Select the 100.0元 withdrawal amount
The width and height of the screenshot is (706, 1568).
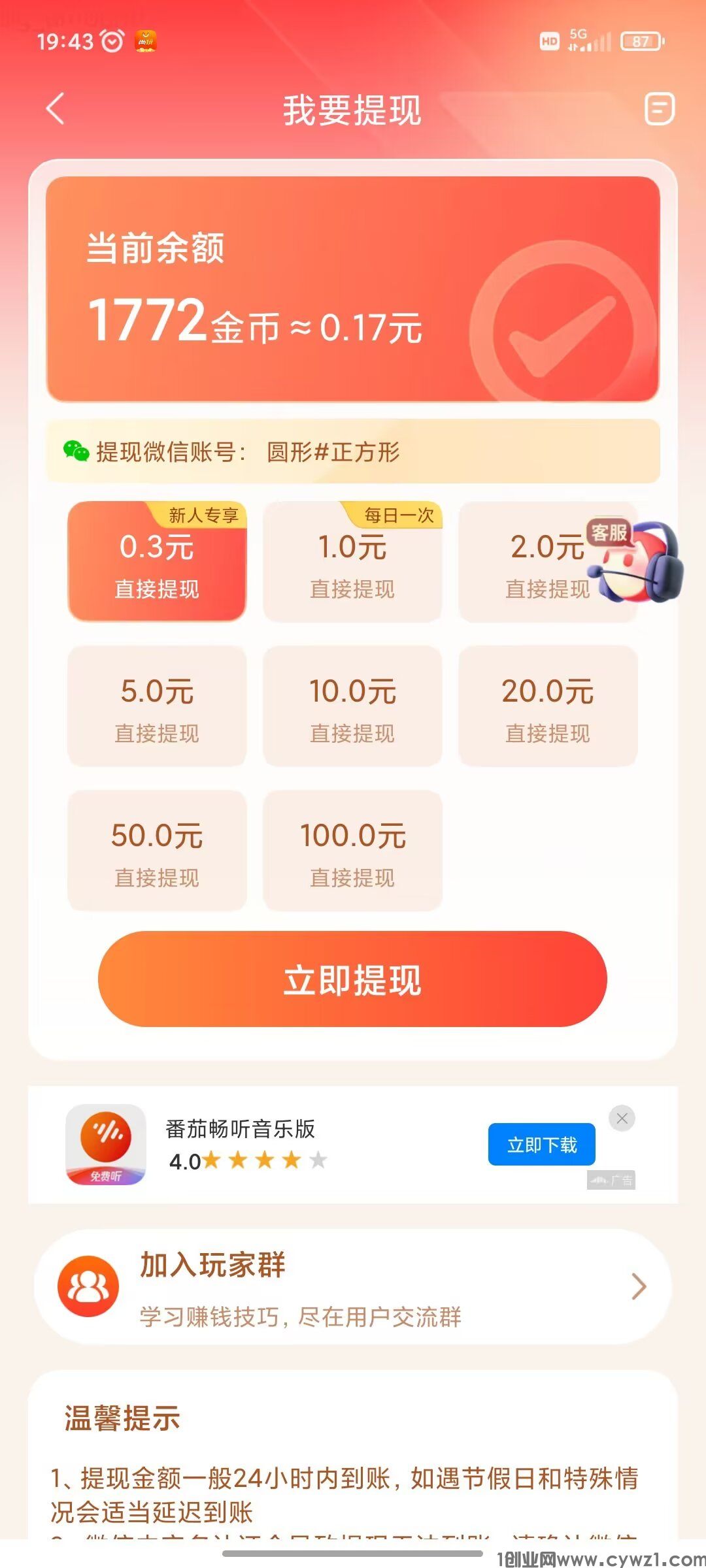click(352, 851)
